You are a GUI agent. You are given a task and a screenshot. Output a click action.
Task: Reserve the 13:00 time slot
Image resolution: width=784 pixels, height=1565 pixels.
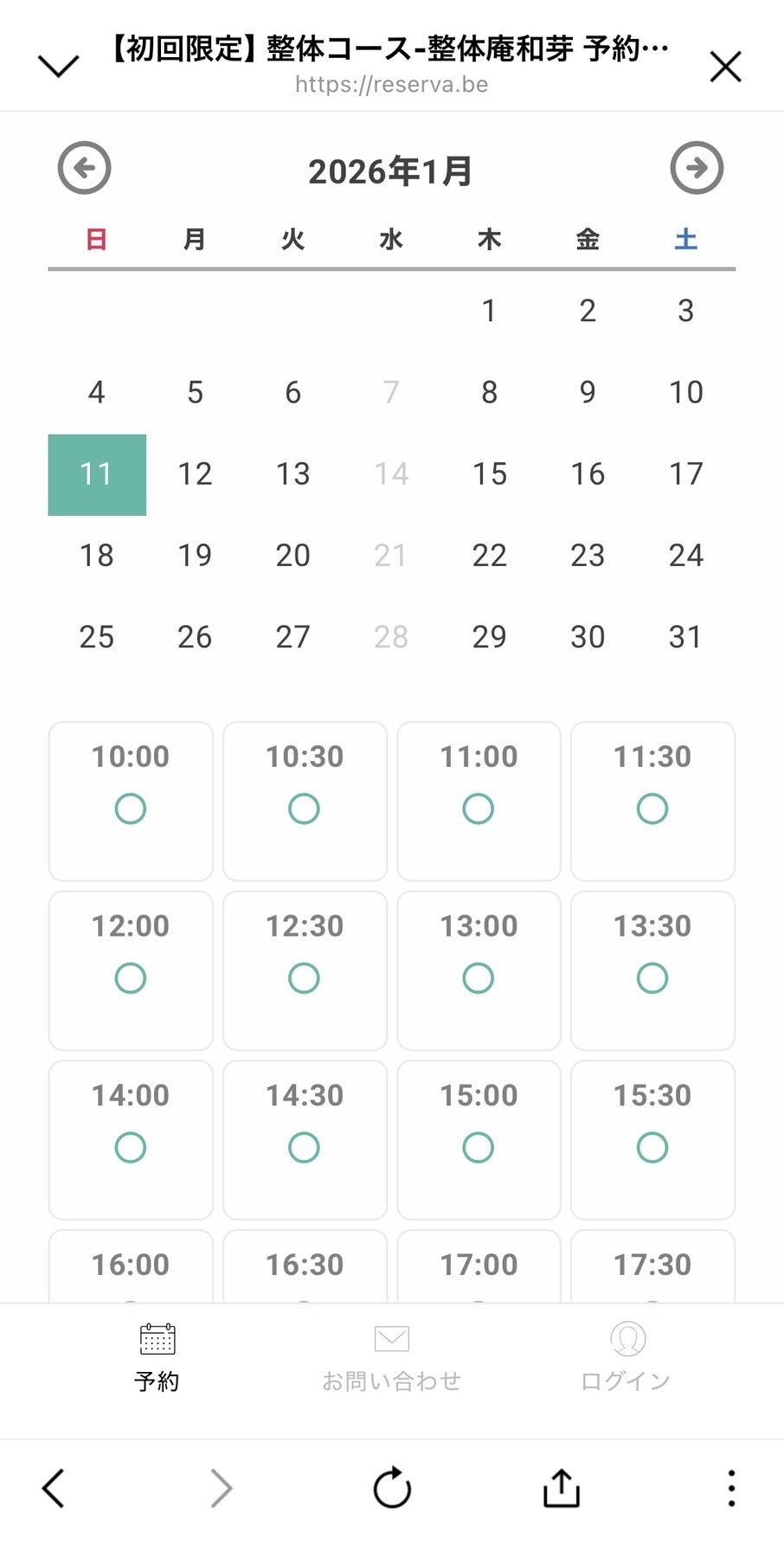coord(479,970)
